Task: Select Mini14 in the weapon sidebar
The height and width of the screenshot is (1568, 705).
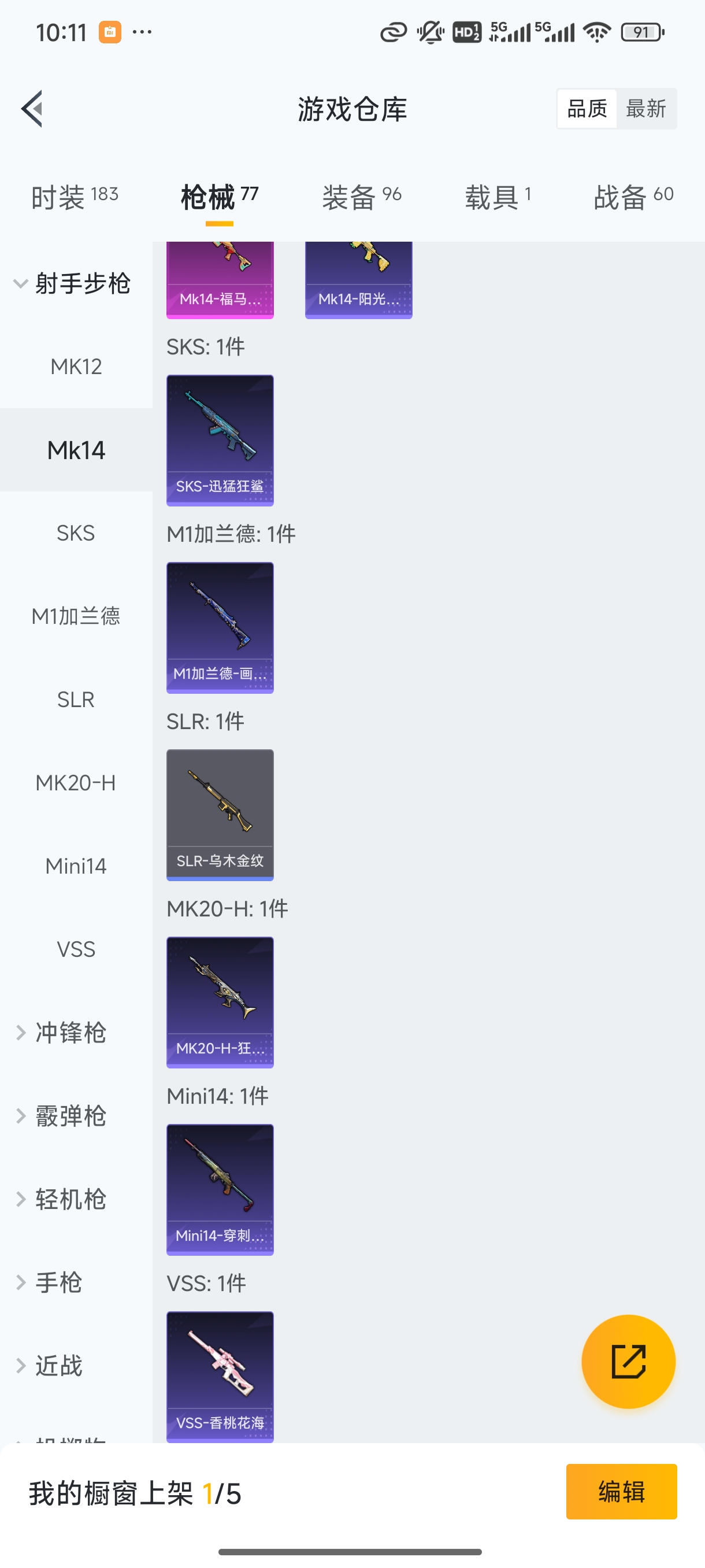Action: pos(76,866)
